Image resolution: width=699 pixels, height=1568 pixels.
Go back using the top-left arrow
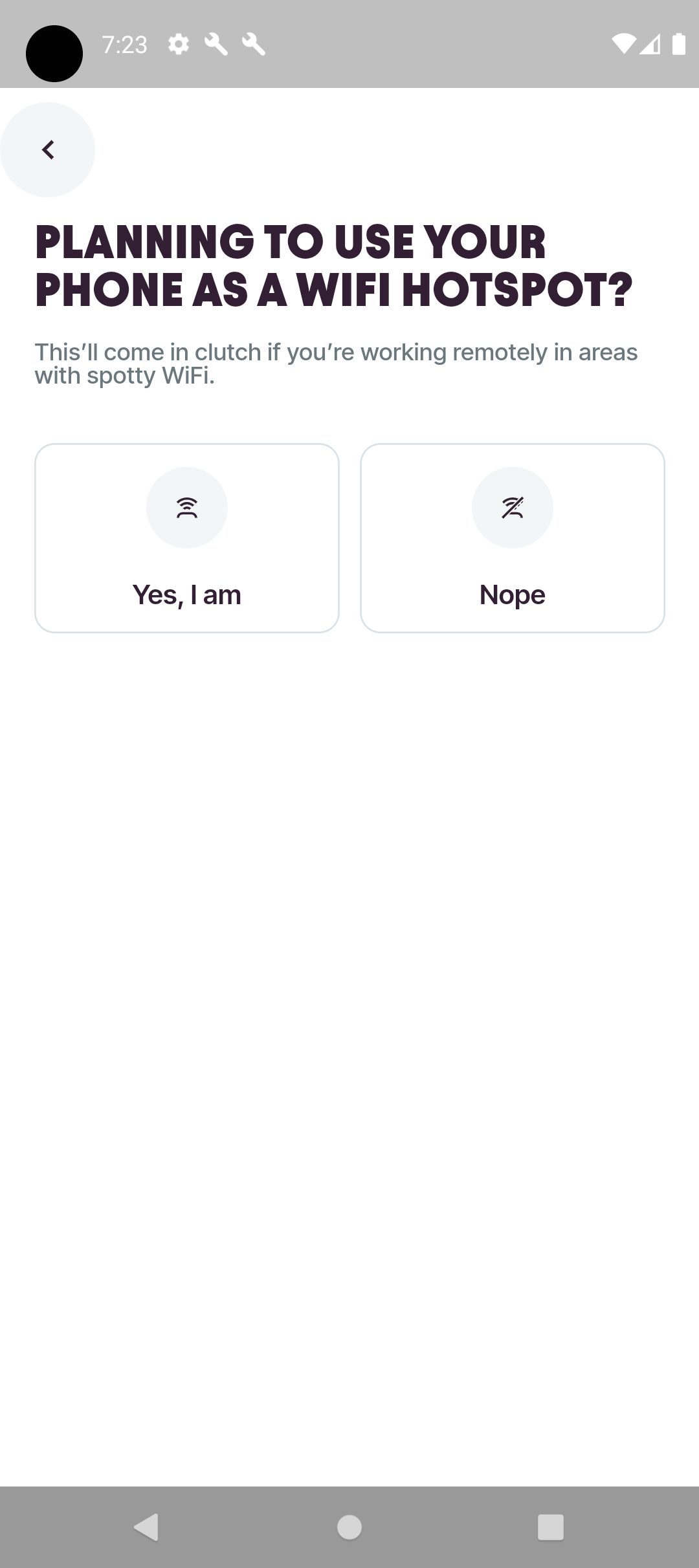tap(47, 149)
